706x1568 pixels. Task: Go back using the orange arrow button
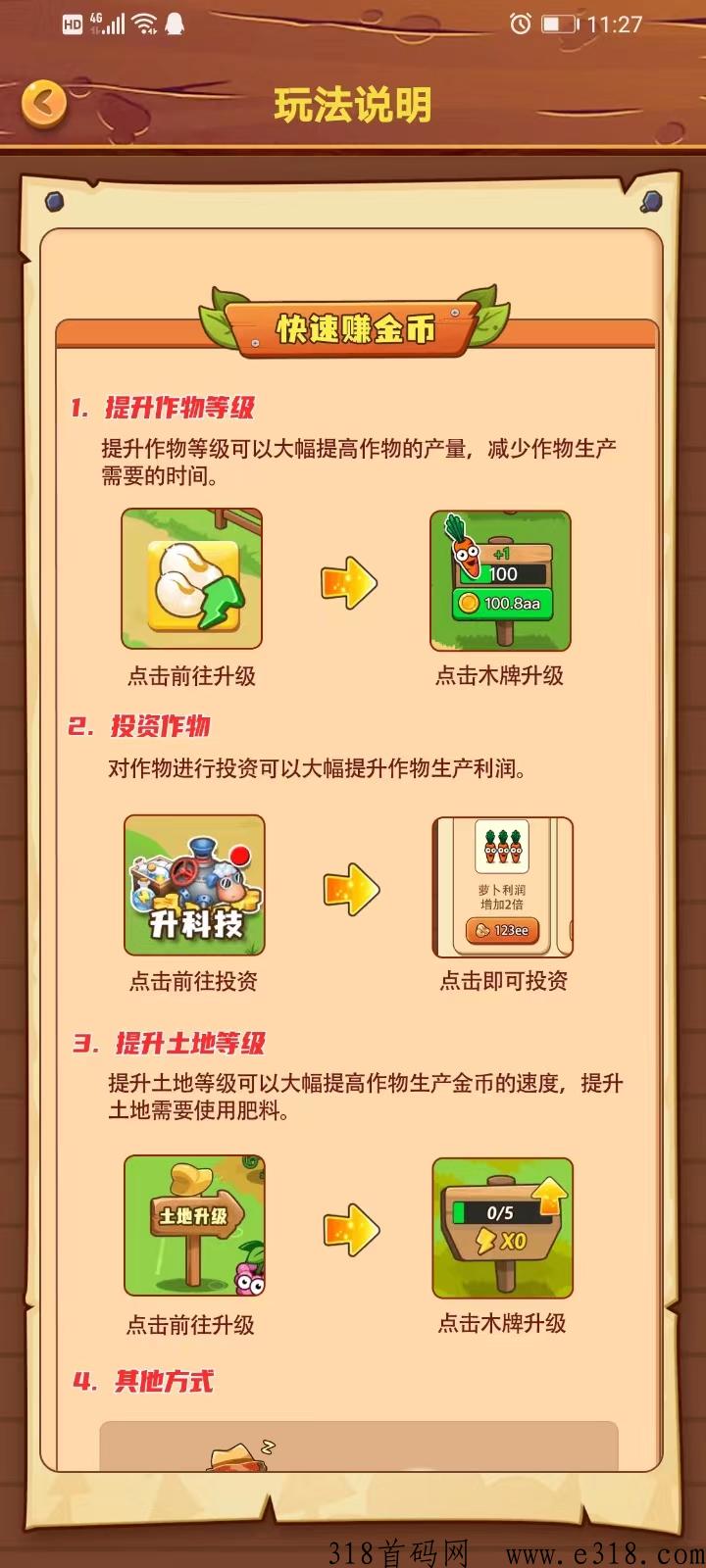(43, 102)
